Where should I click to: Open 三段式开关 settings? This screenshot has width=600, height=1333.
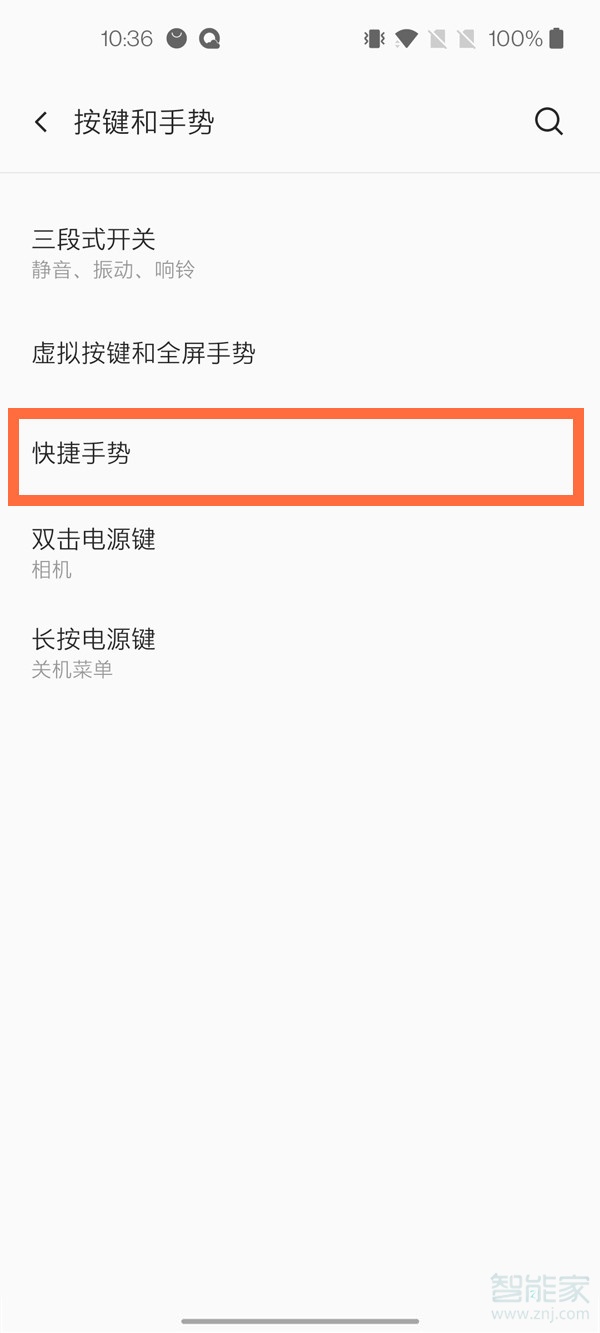[x=300, y=253]
